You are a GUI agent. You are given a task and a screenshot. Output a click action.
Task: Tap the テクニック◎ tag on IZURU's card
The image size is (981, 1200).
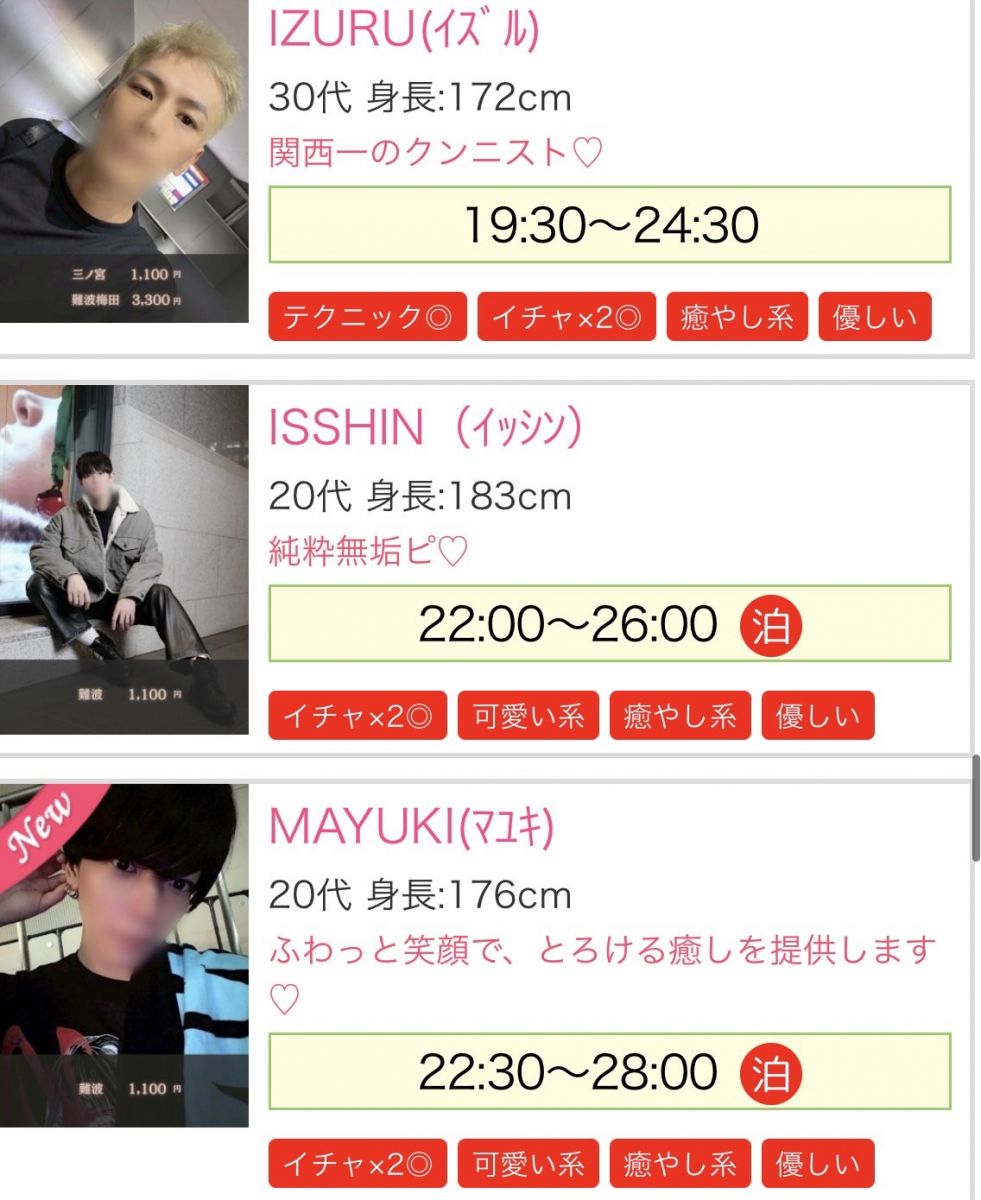coord(368,317)
